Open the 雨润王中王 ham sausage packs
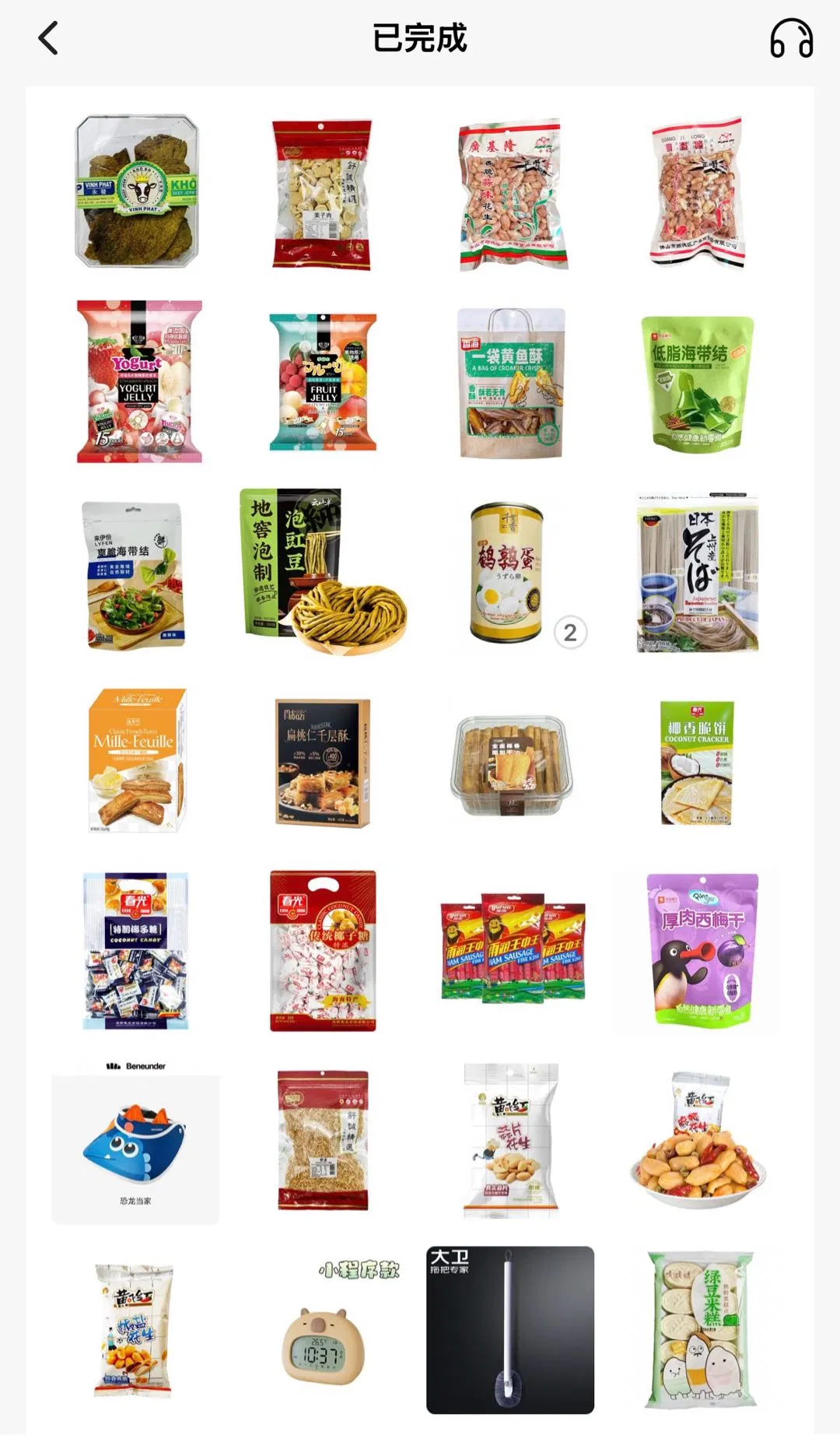Viewport: 840px width, 1435px height. click(x=512, y=949)
